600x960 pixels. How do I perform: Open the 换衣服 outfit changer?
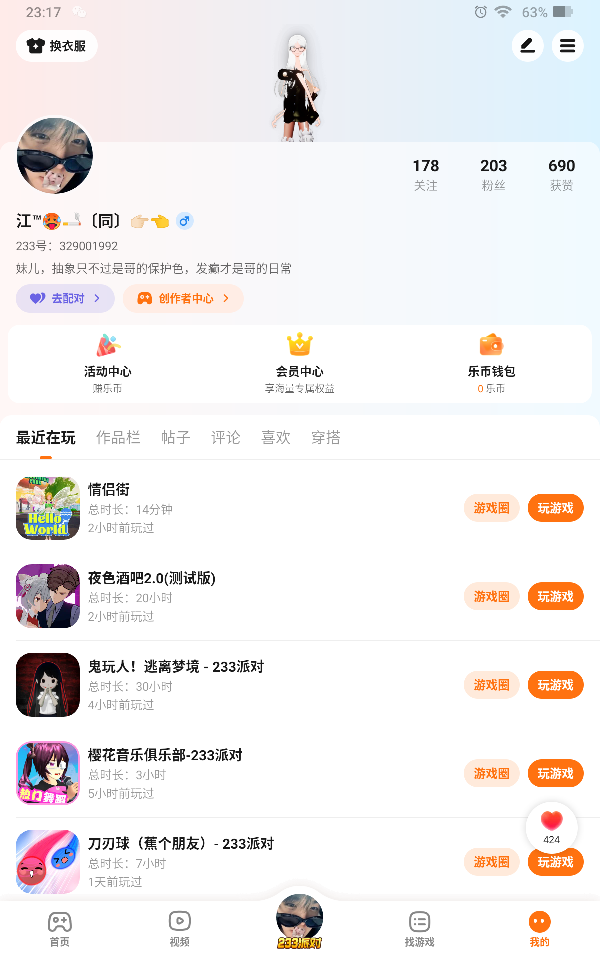pos(57,46)
